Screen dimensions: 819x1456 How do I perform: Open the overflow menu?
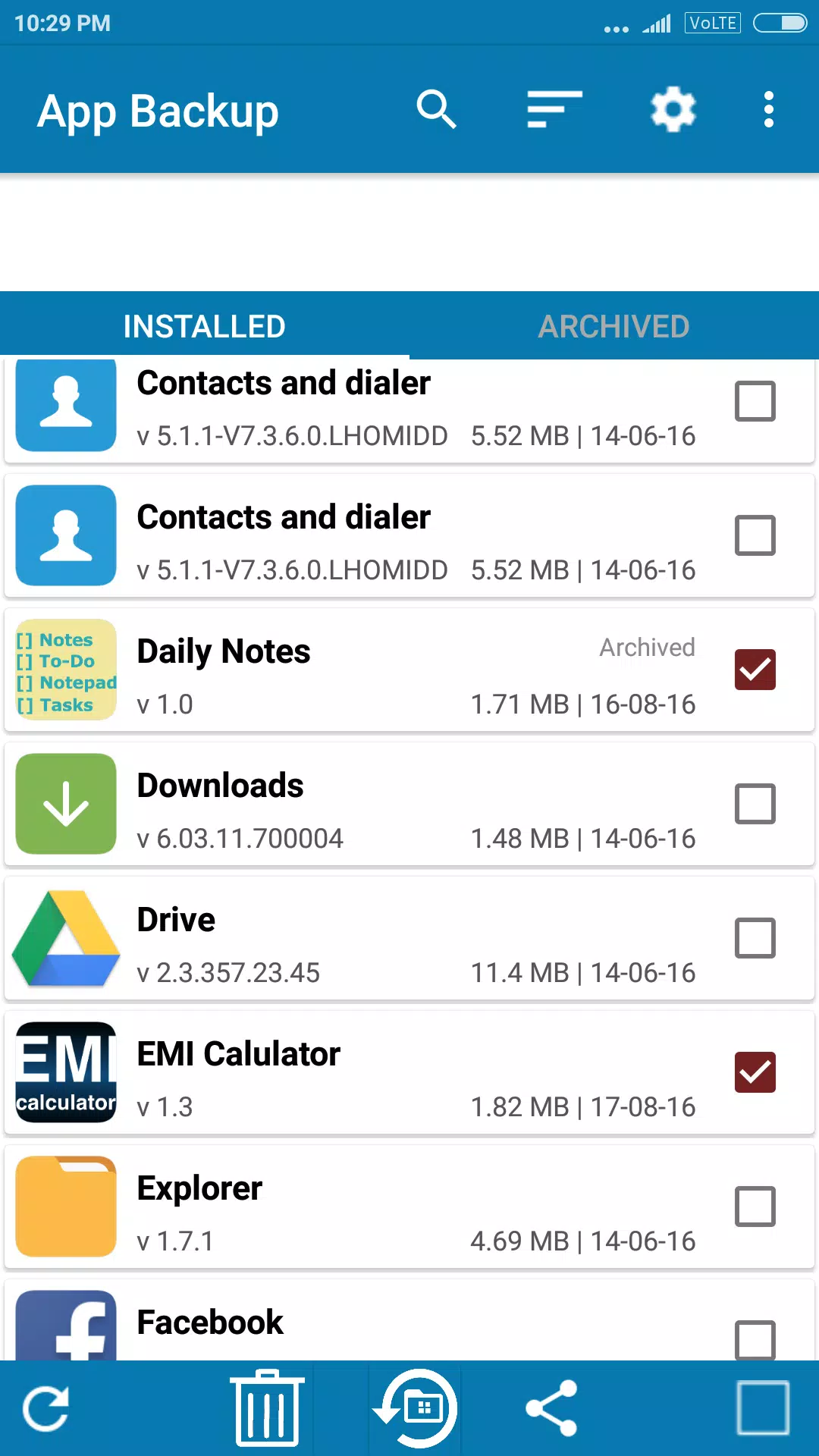[x=768, y=110]
